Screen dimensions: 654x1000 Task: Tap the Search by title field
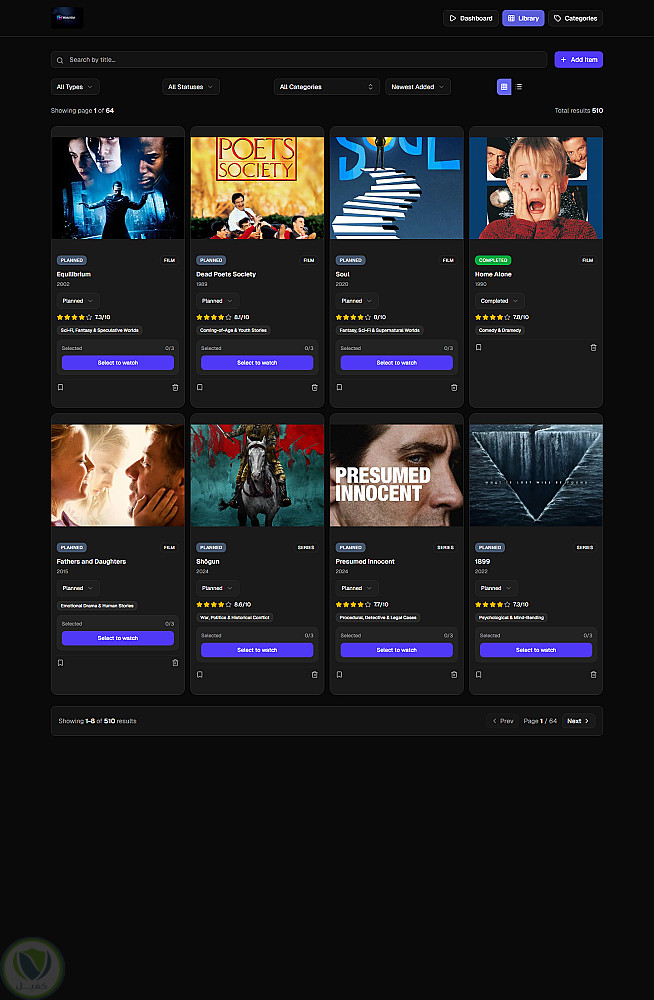coord(300,60)
